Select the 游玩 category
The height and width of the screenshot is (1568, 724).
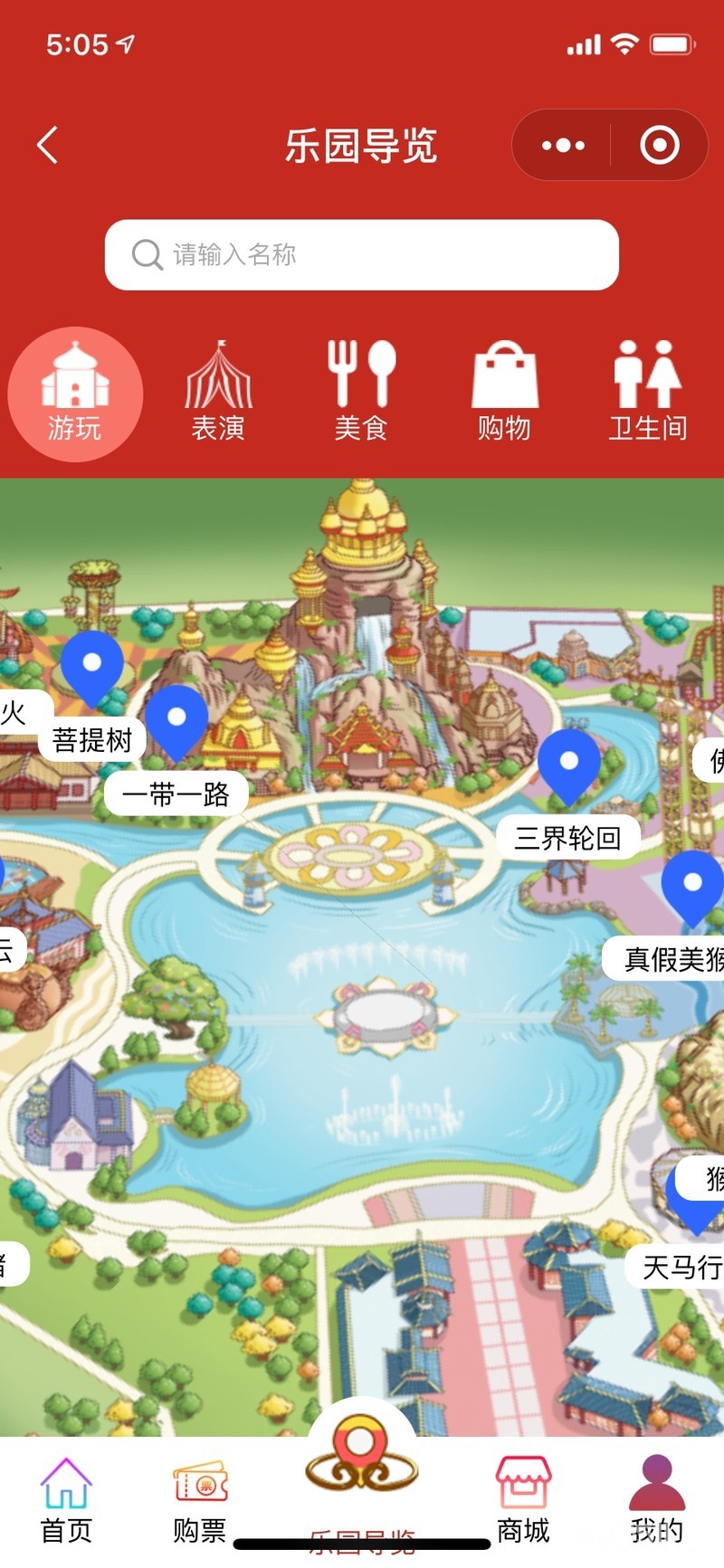click(75, 394)
